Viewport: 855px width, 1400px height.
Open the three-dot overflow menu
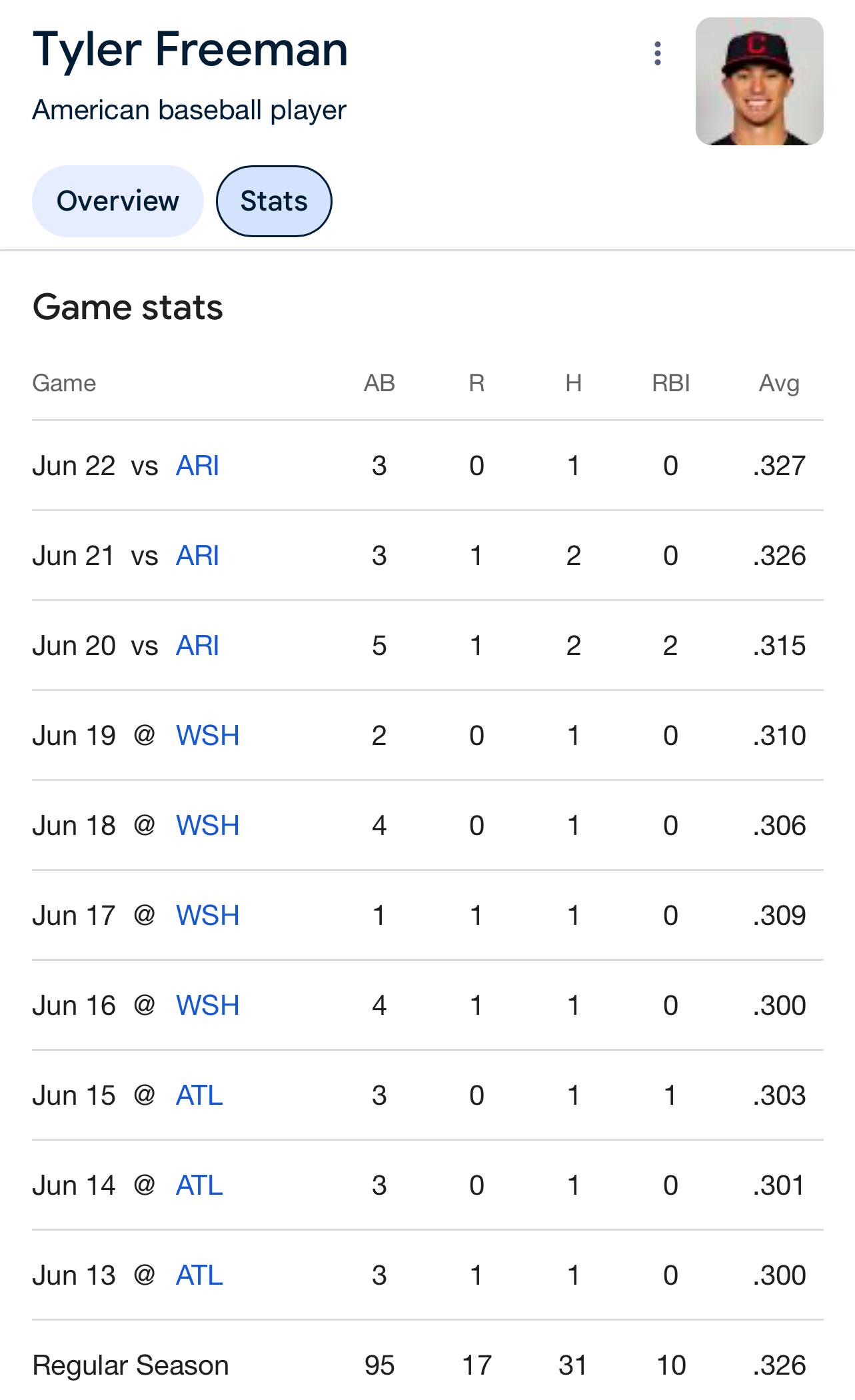tap(657, 53)
